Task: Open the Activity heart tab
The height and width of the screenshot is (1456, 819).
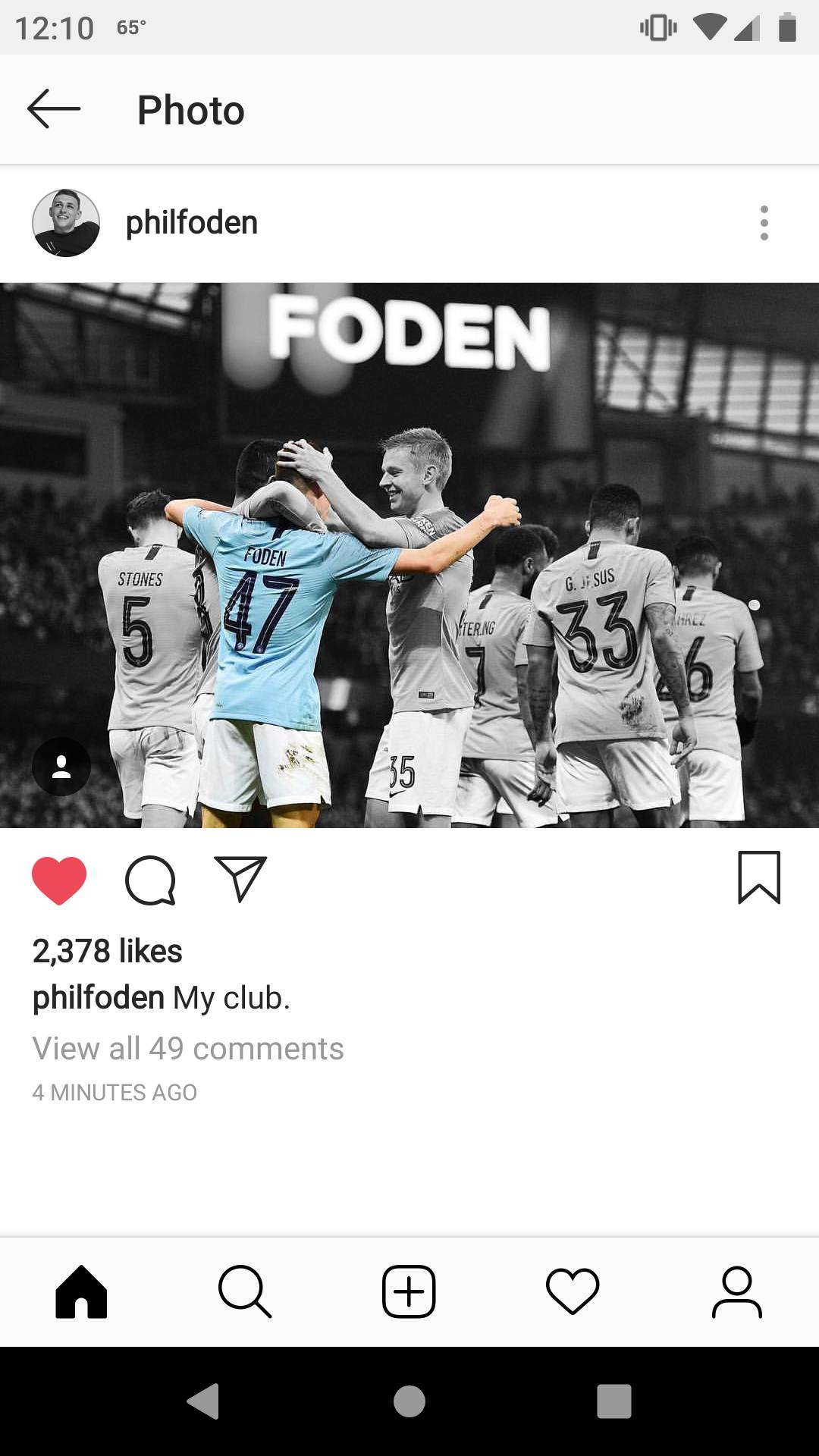Action: (x=573, y=1291)
